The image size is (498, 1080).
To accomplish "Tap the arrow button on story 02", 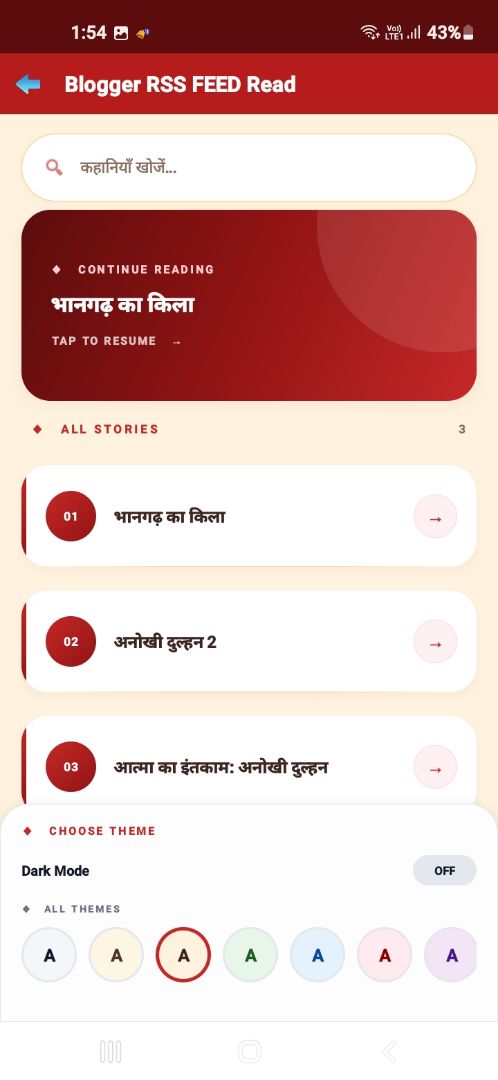I will [x=435, y=642].
